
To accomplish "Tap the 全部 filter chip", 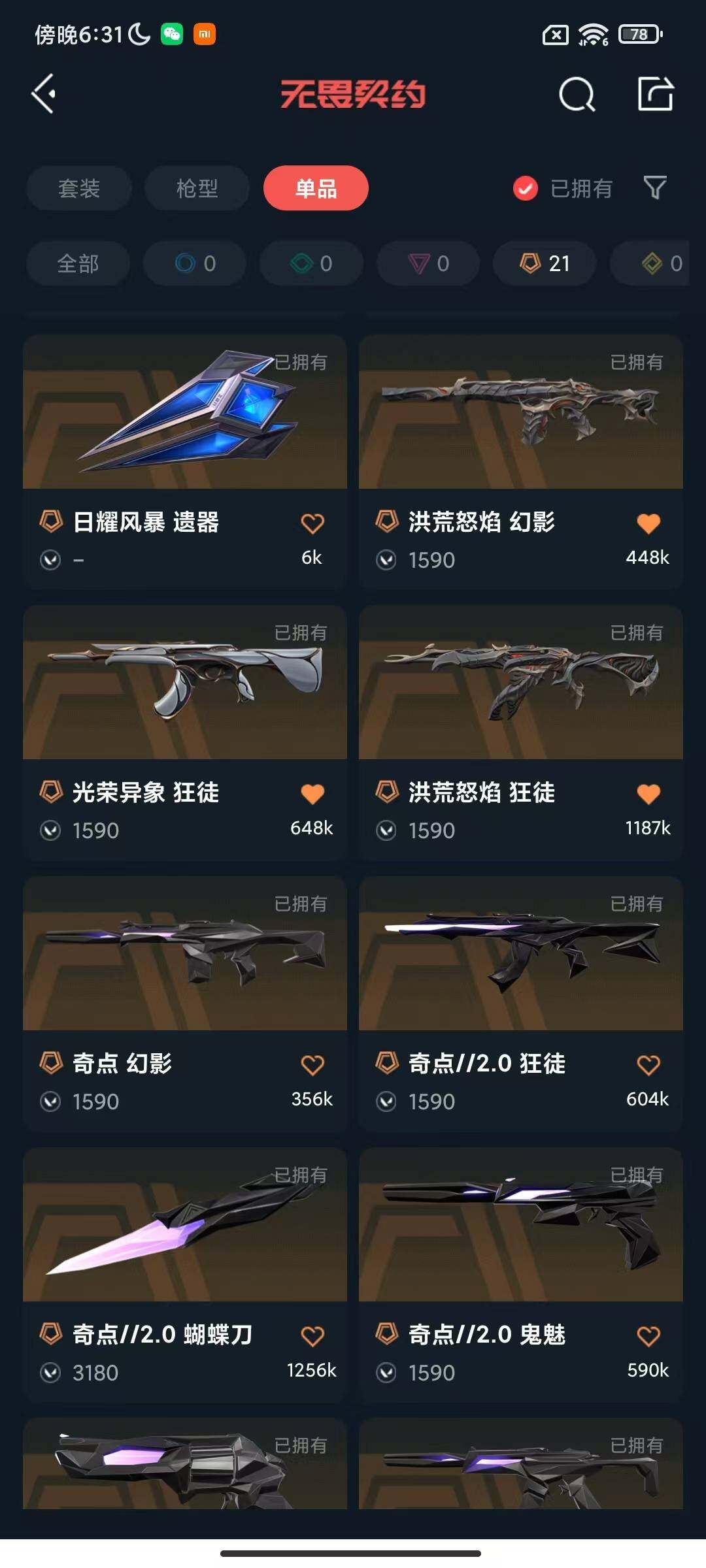I will point(78,263).
